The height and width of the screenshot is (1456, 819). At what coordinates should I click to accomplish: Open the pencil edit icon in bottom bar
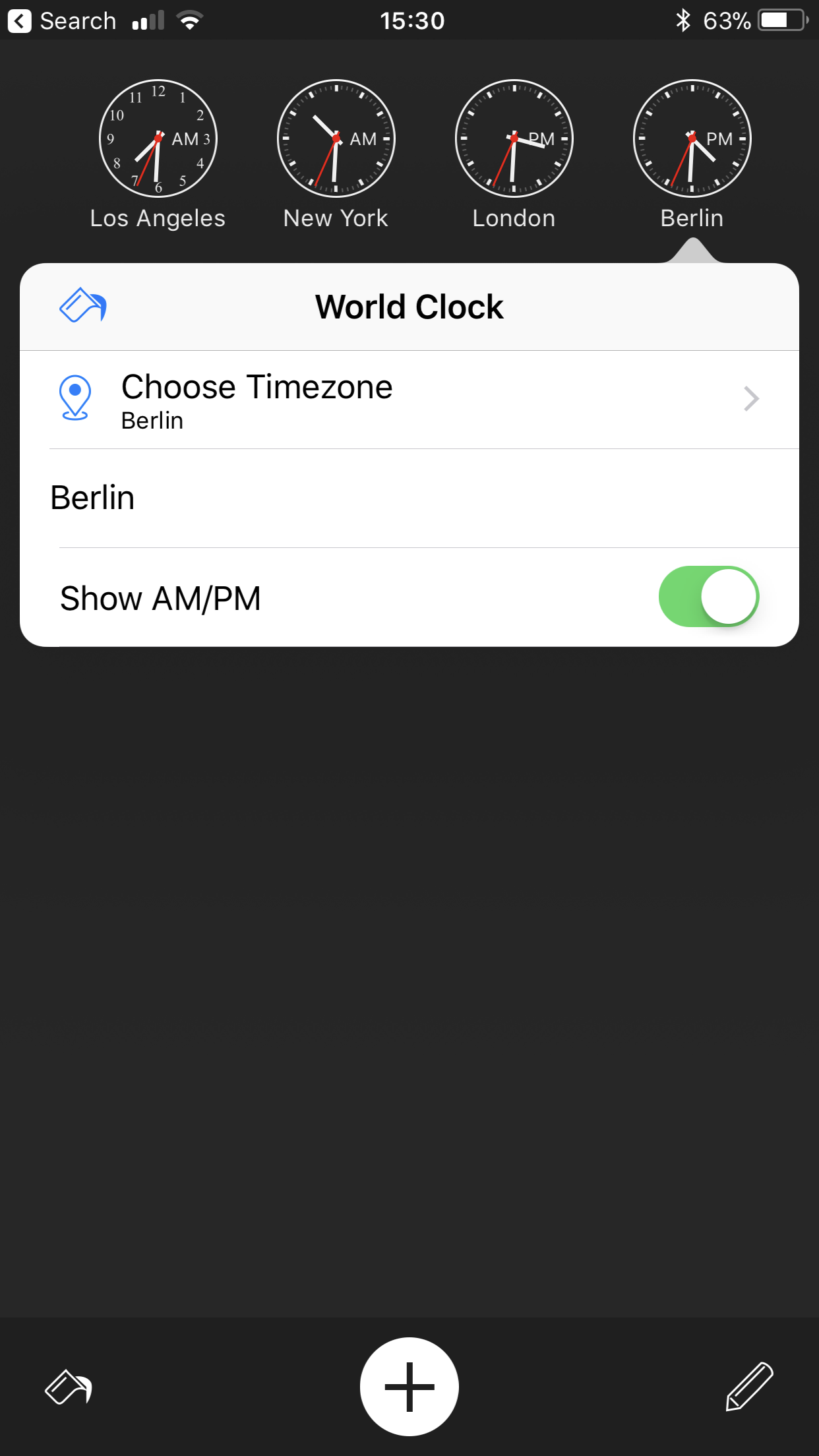(x=750, y=1387)
